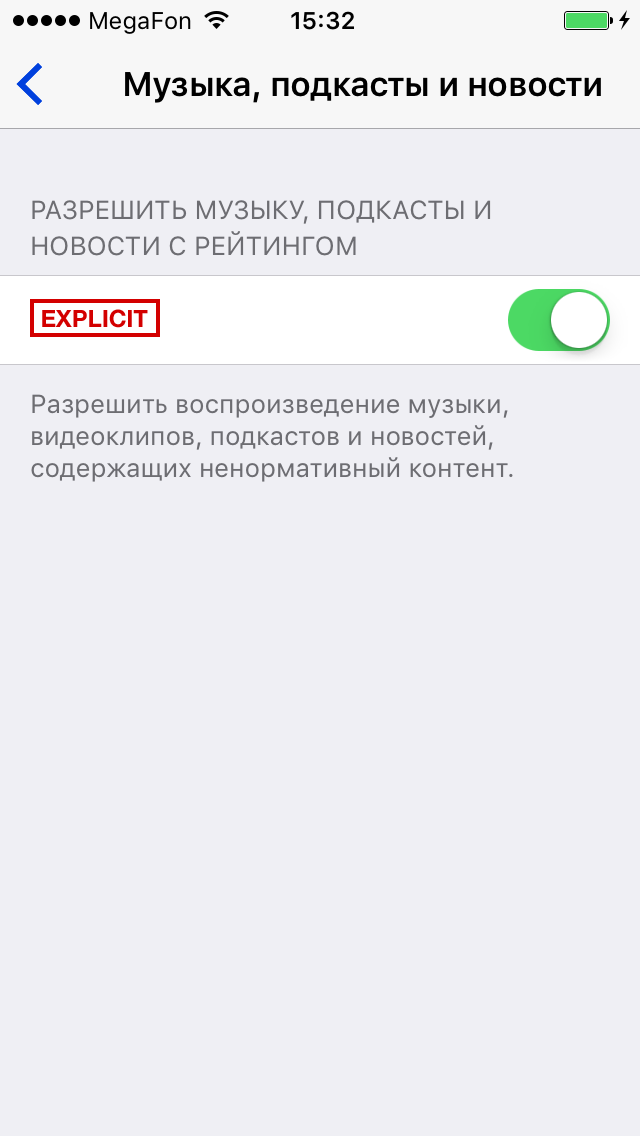Go back using the blue arrow

(x=30, y=85)
